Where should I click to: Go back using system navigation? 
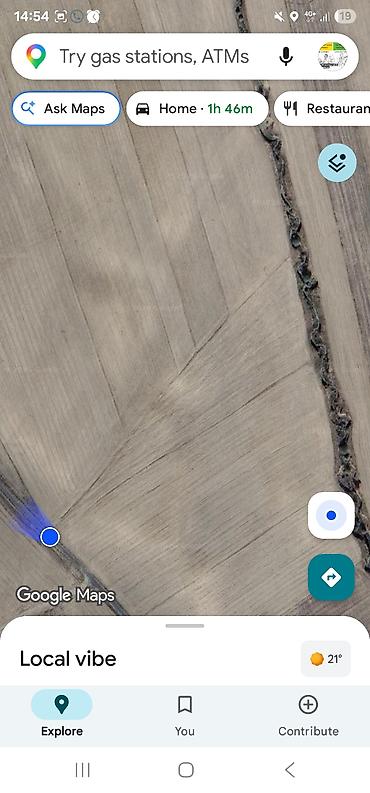coord(289,770)
